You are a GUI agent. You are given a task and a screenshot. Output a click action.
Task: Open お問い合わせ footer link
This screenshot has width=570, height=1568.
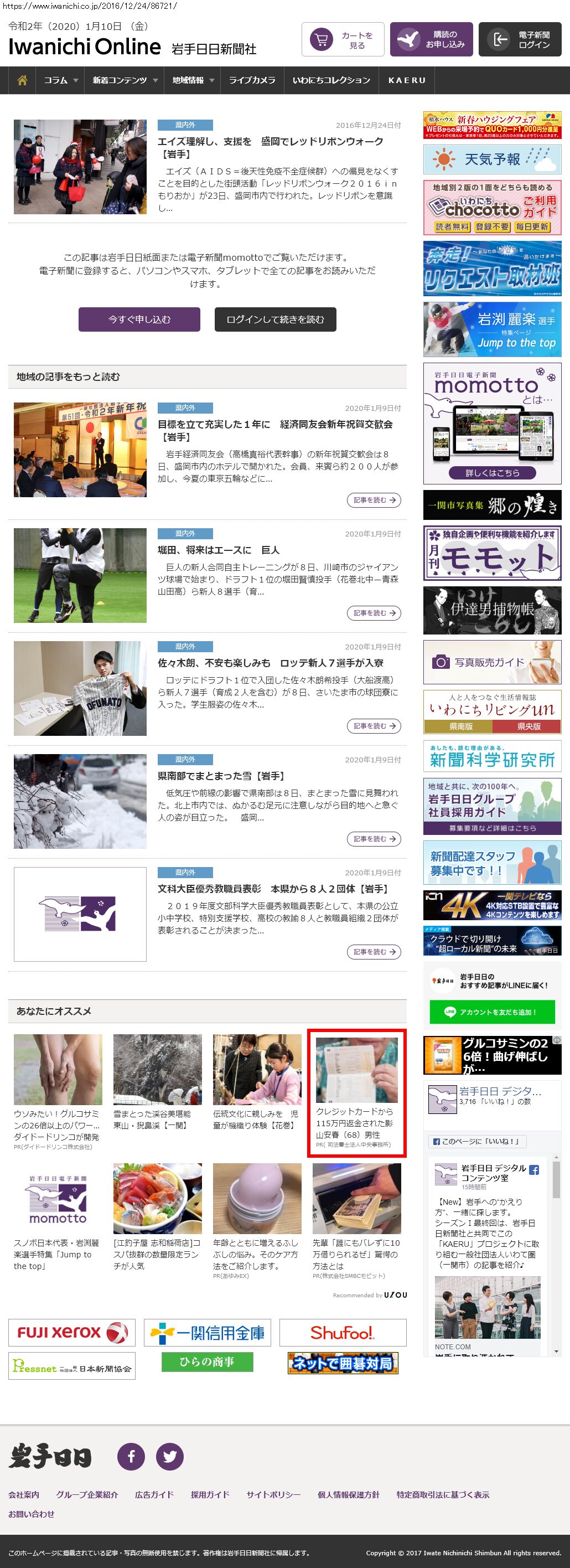31,1513
